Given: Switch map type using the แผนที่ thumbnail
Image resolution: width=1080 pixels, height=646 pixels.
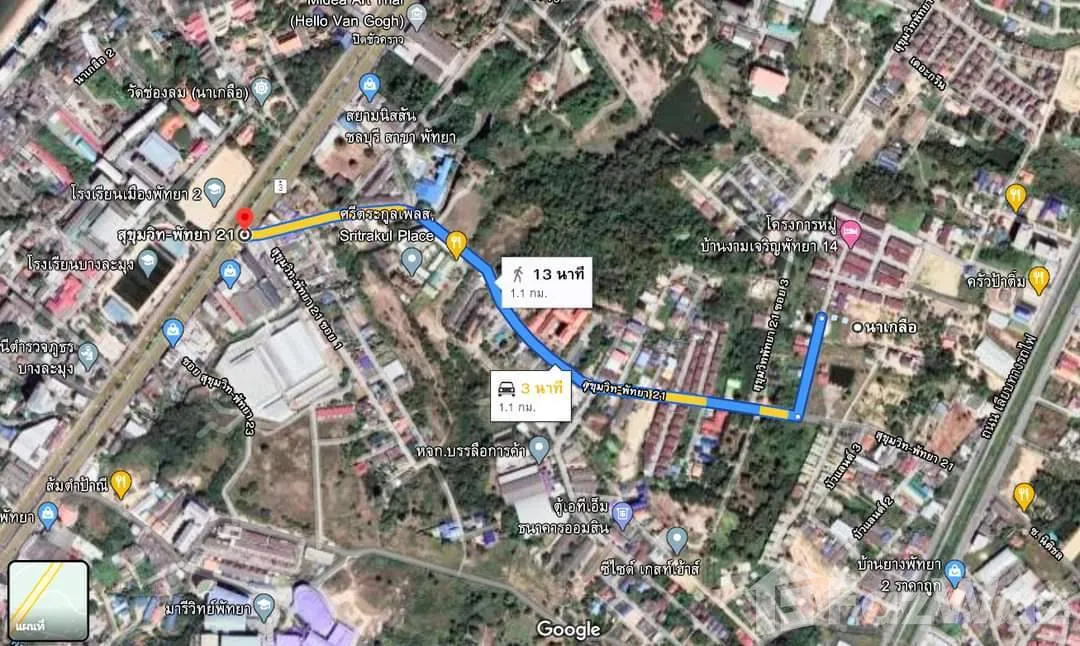Looking at the screenshot, I should 48,600.
